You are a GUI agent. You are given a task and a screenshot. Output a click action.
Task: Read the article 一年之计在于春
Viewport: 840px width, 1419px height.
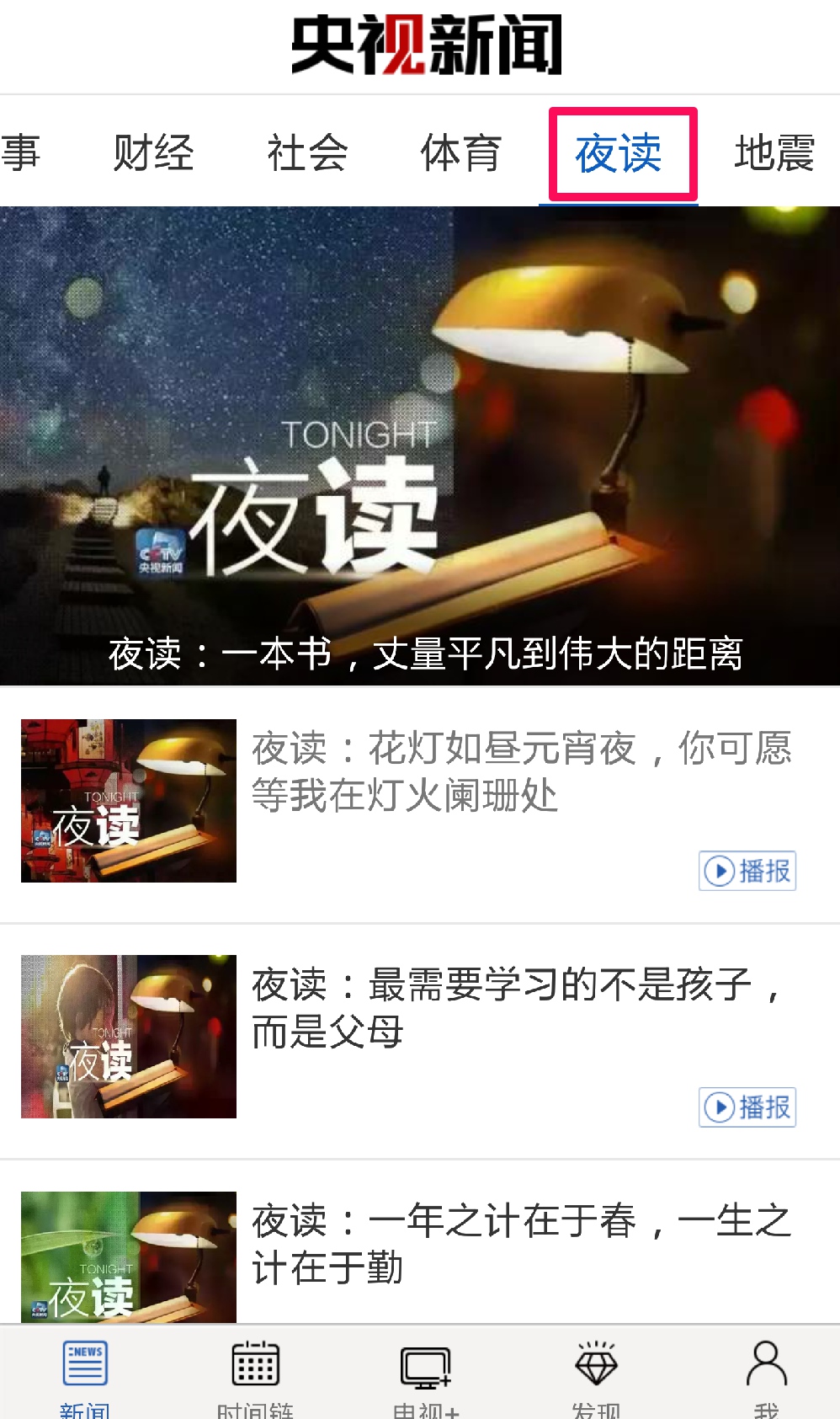pos(522,1243)
